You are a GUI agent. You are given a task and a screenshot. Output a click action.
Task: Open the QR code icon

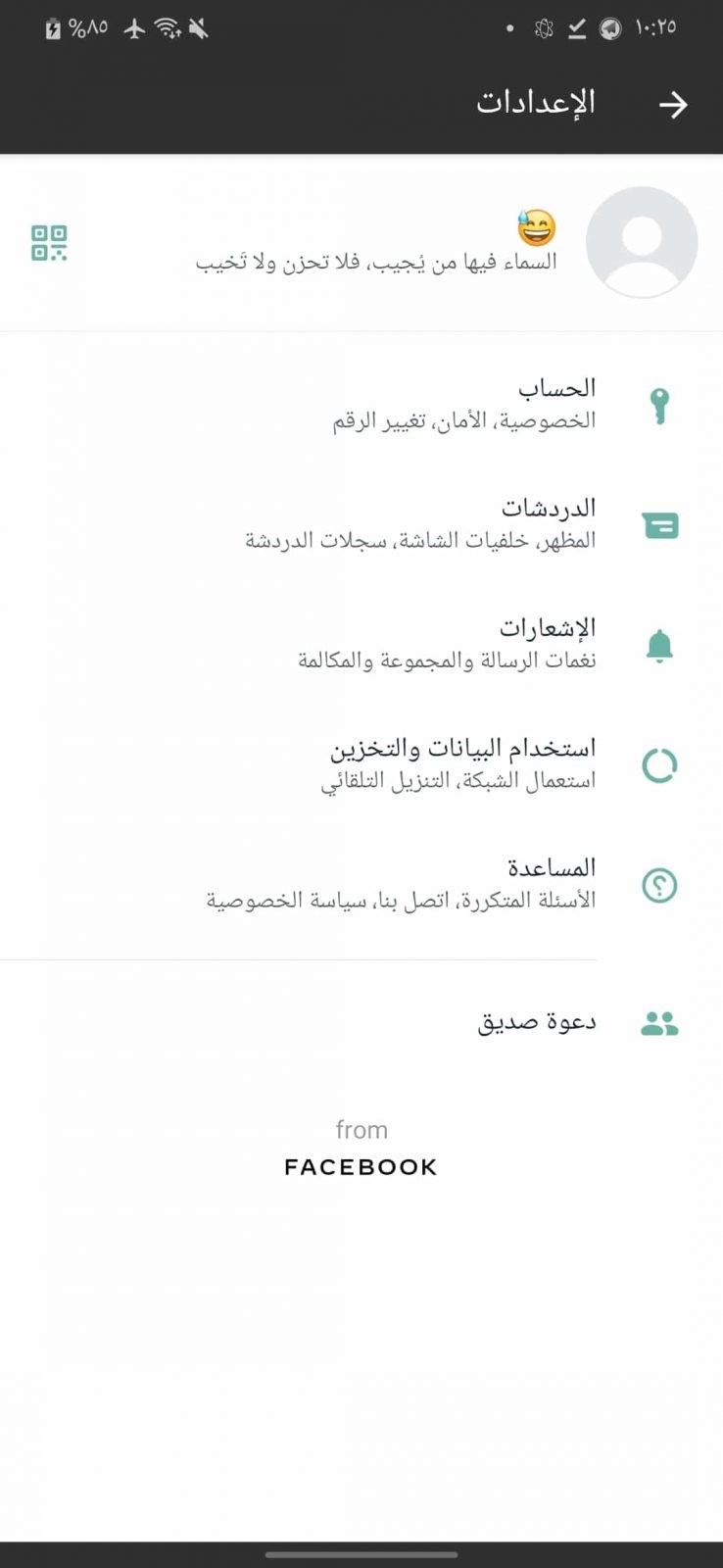49,242
